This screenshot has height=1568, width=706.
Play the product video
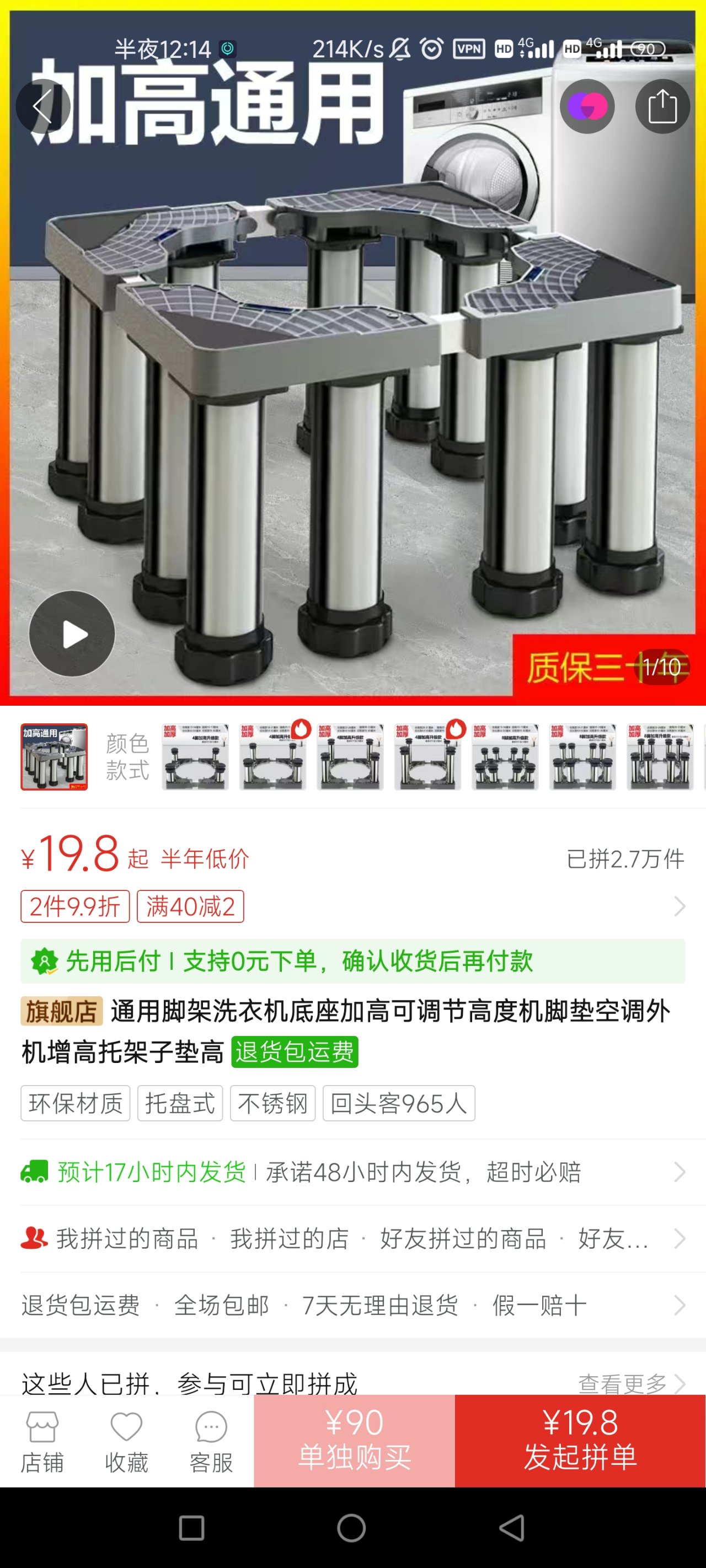tap(72, 633)
